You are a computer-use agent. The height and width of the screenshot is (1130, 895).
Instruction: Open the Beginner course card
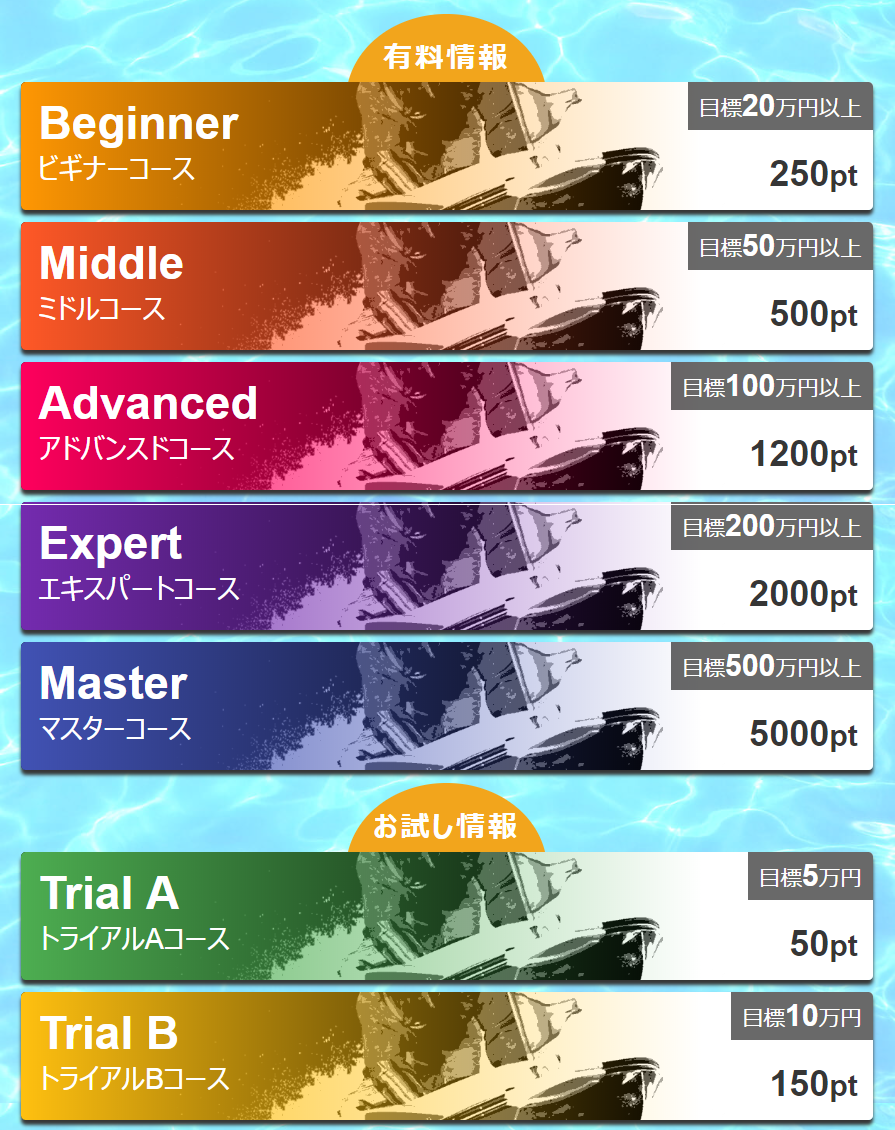[x=447, y=146]
